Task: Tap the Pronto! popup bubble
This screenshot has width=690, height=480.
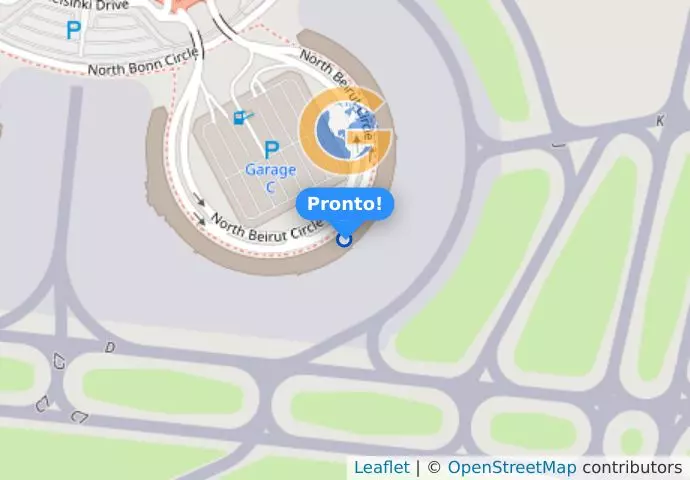Action: coord(345,204)
